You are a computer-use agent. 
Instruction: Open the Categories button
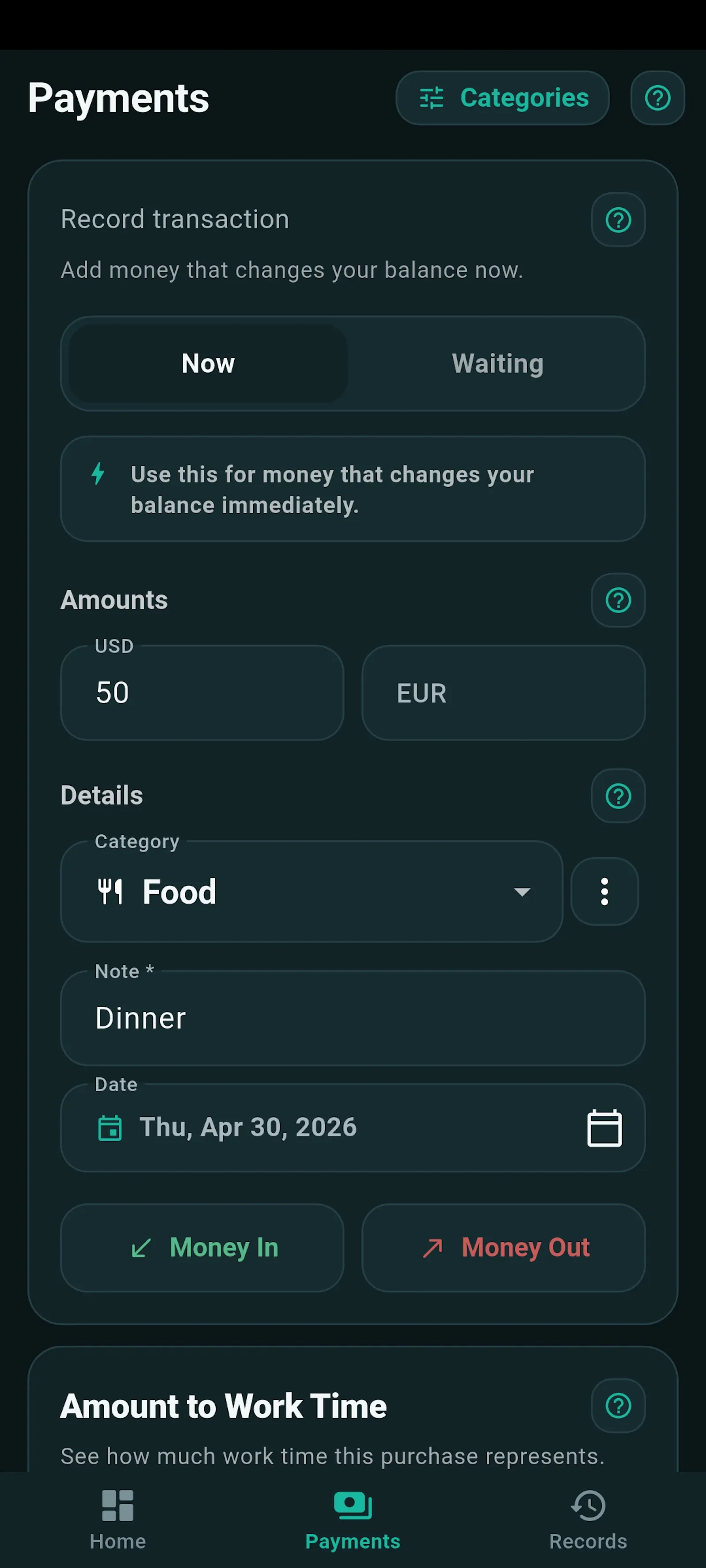pyautogui.click(x=503, y=98)
